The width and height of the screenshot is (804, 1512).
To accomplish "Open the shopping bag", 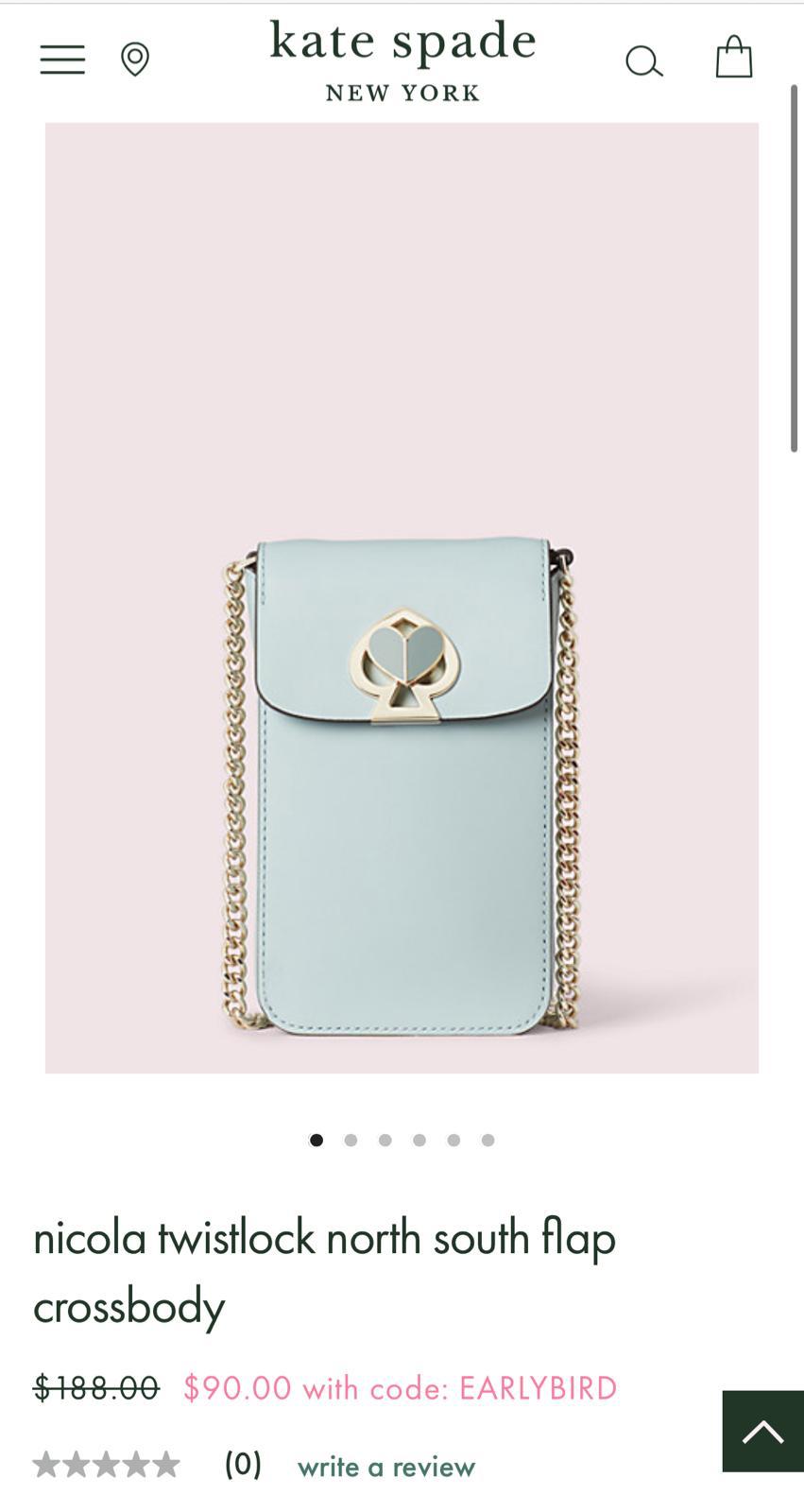I will pos(734,57).
